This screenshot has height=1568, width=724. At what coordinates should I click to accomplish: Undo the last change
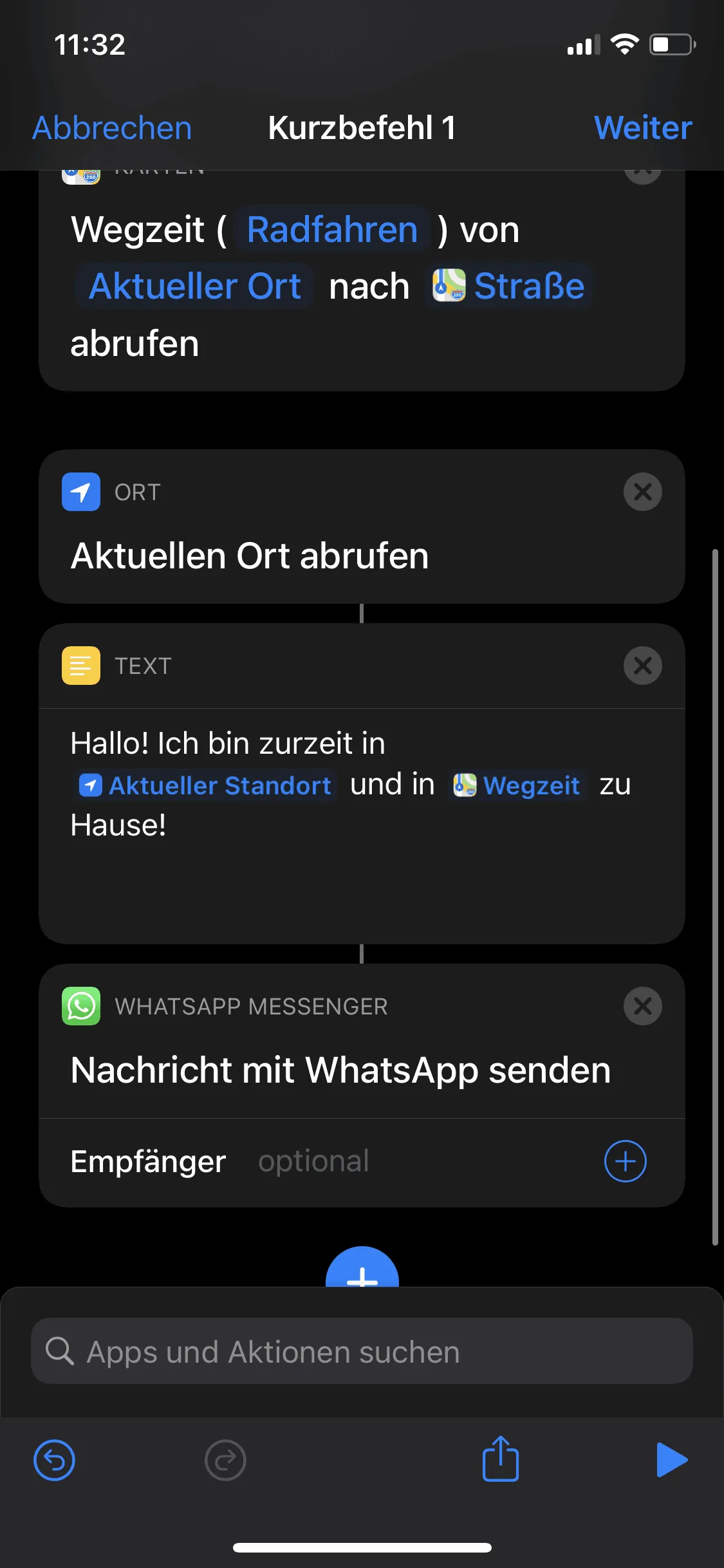coord(54,1460)
